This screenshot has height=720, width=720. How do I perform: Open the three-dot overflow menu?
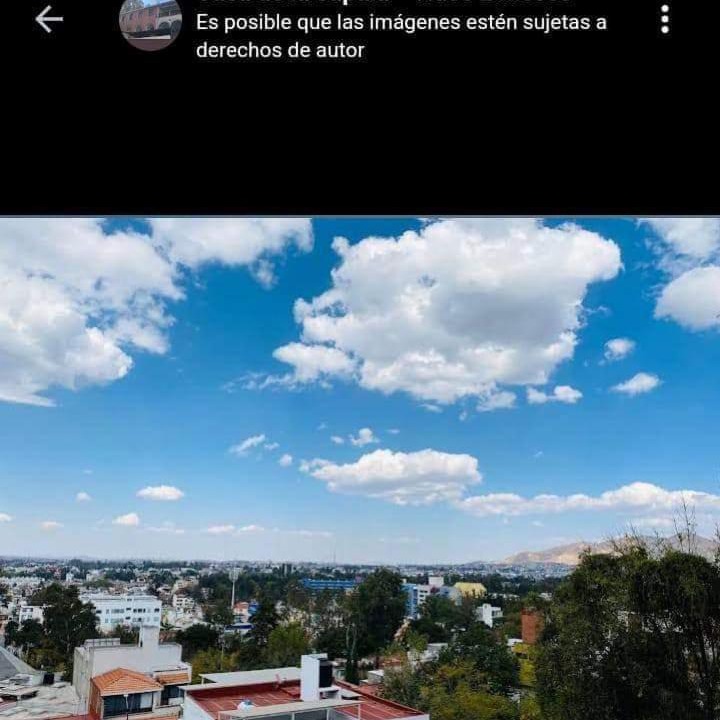pos(665,19)
